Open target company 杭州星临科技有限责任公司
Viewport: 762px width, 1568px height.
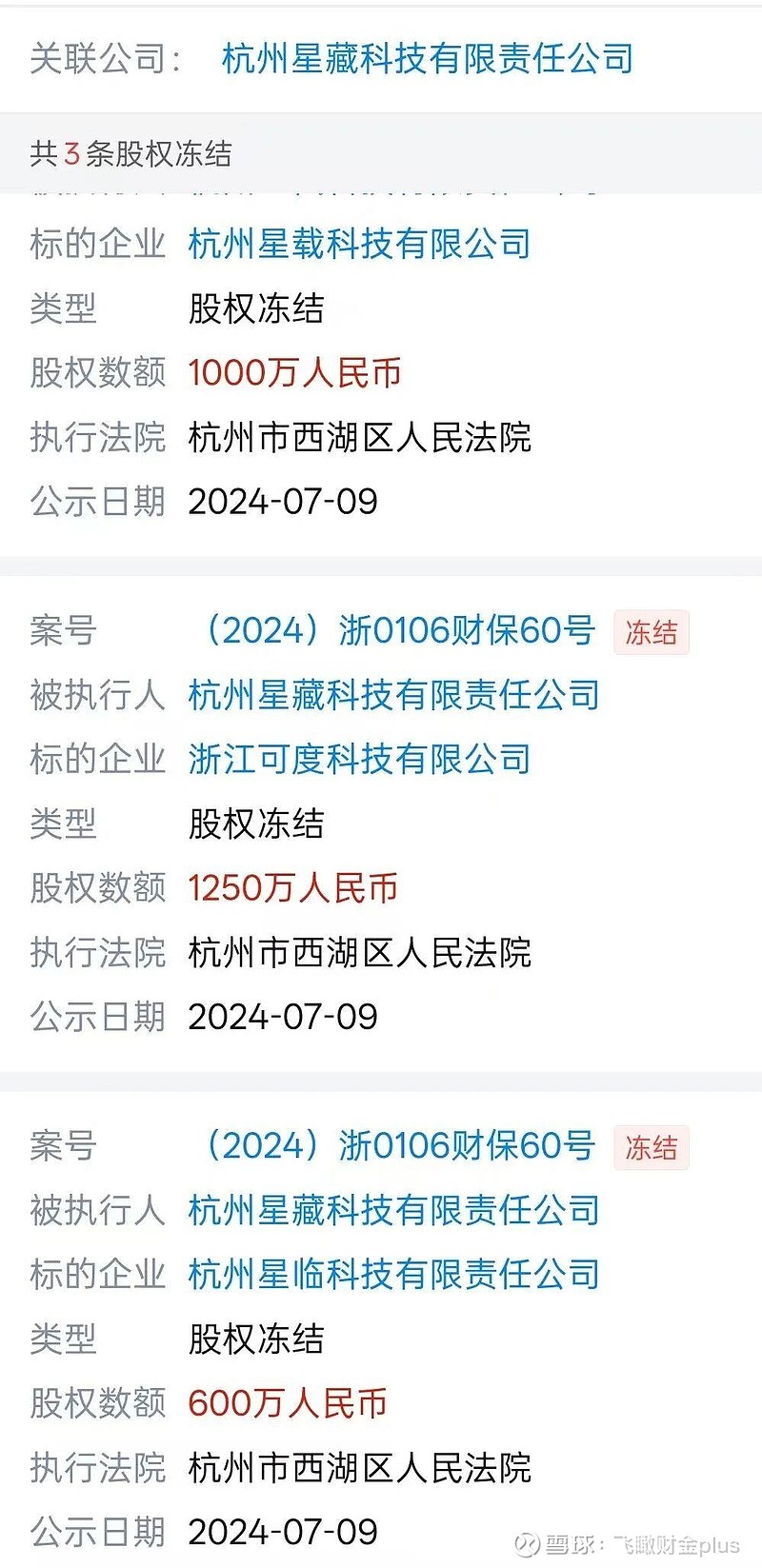click(x=394, y=1274)
